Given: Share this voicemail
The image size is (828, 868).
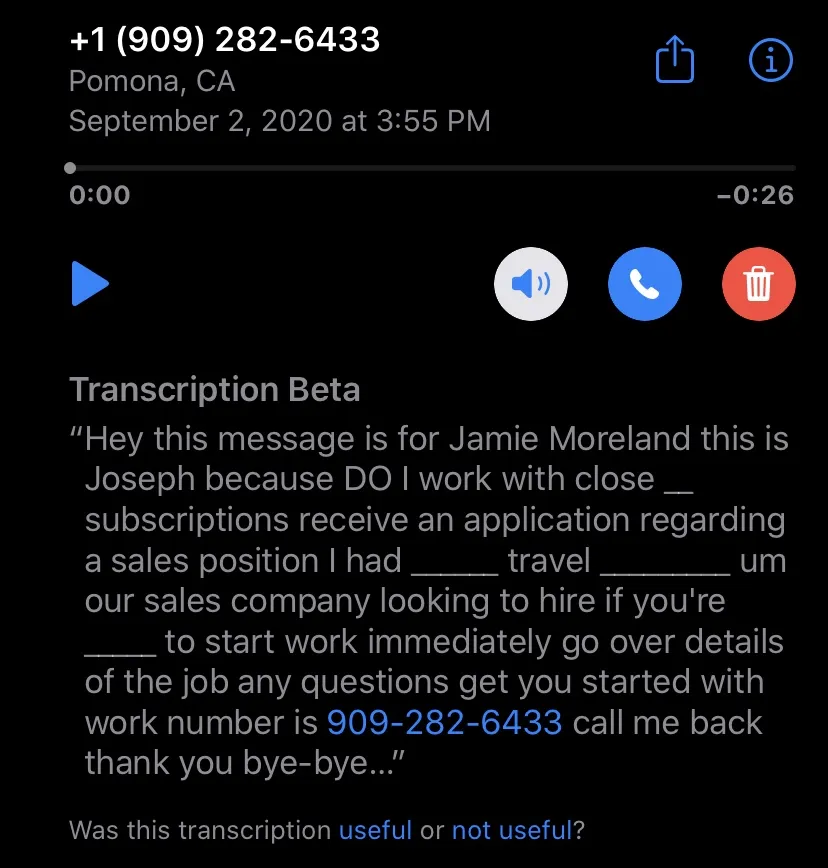Looking at the screenshot, I should [x=674, y=62].
